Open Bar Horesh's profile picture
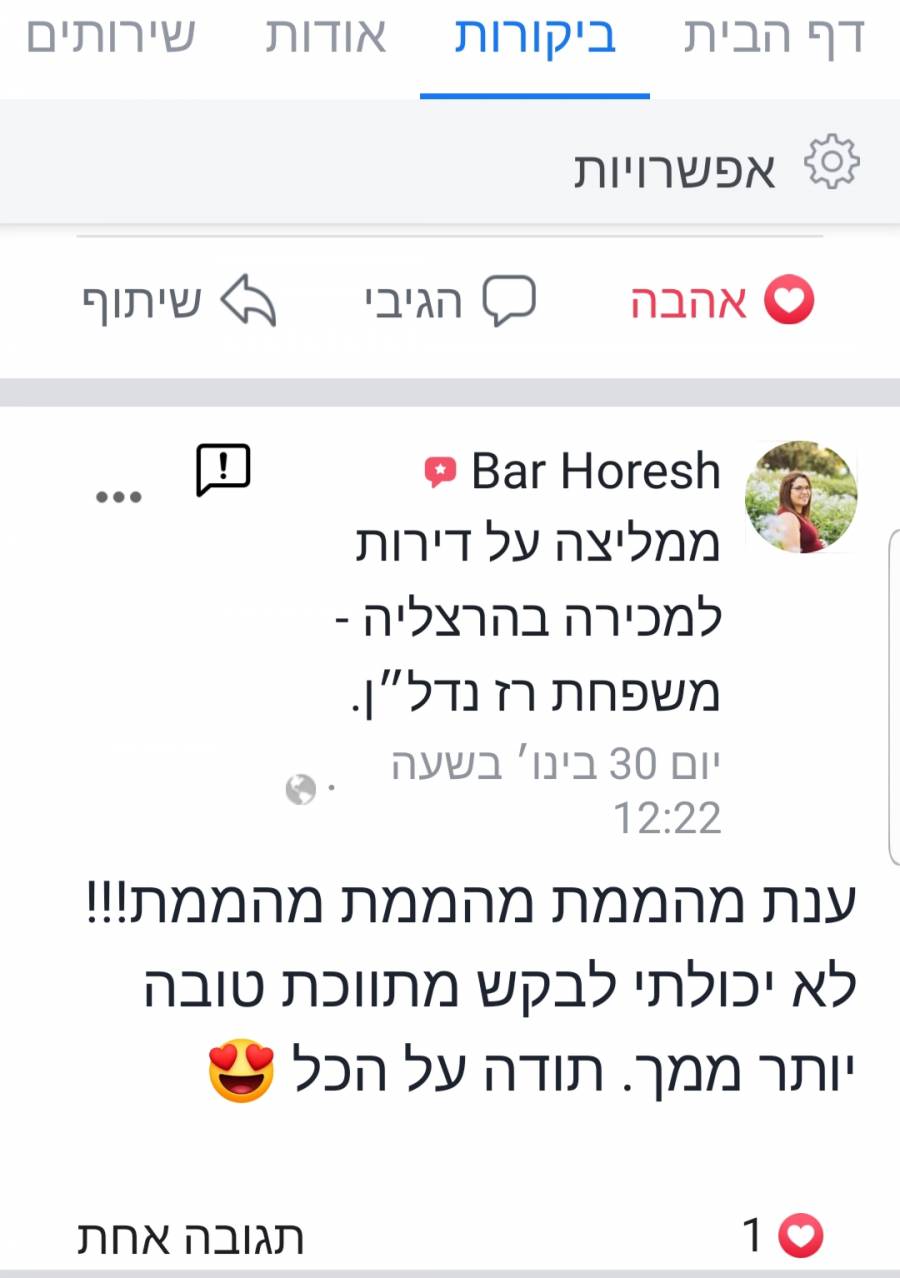The width and height of the screenshot is (900, 1278). pos(802,497)
